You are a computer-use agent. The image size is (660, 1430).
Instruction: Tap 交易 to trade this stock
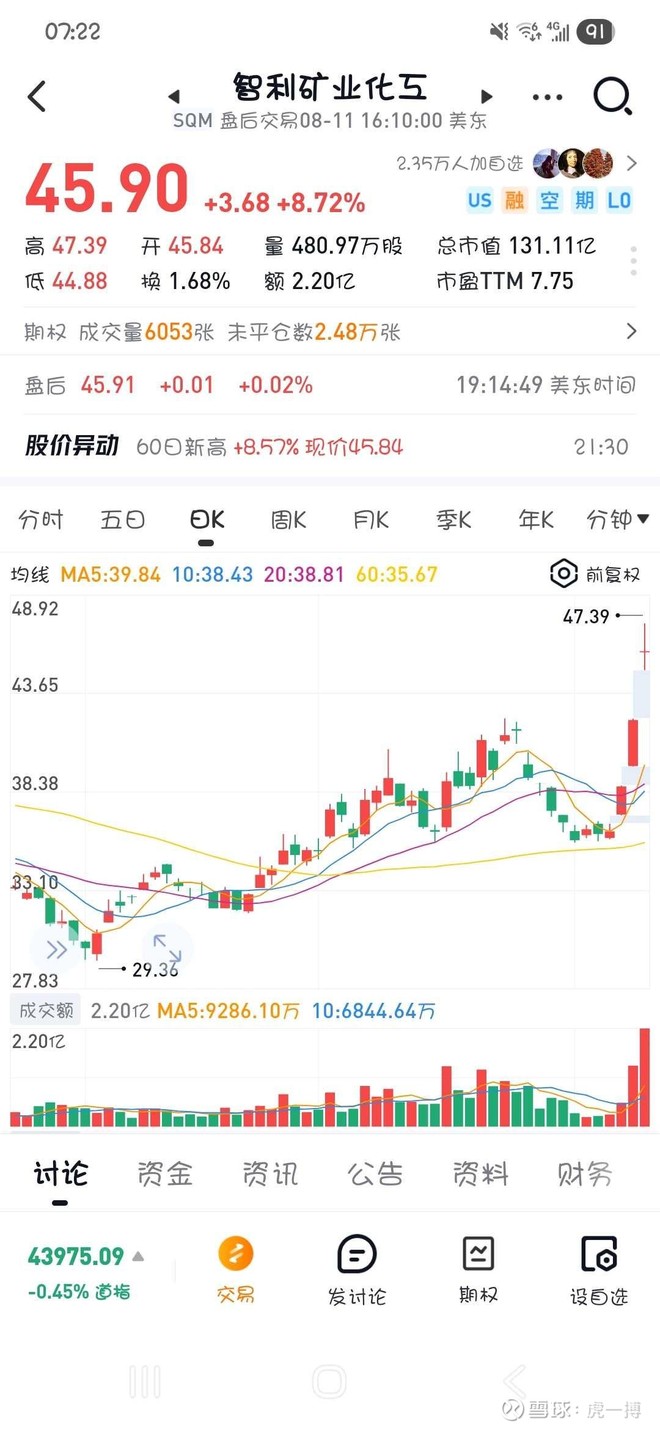[236, 1270]
